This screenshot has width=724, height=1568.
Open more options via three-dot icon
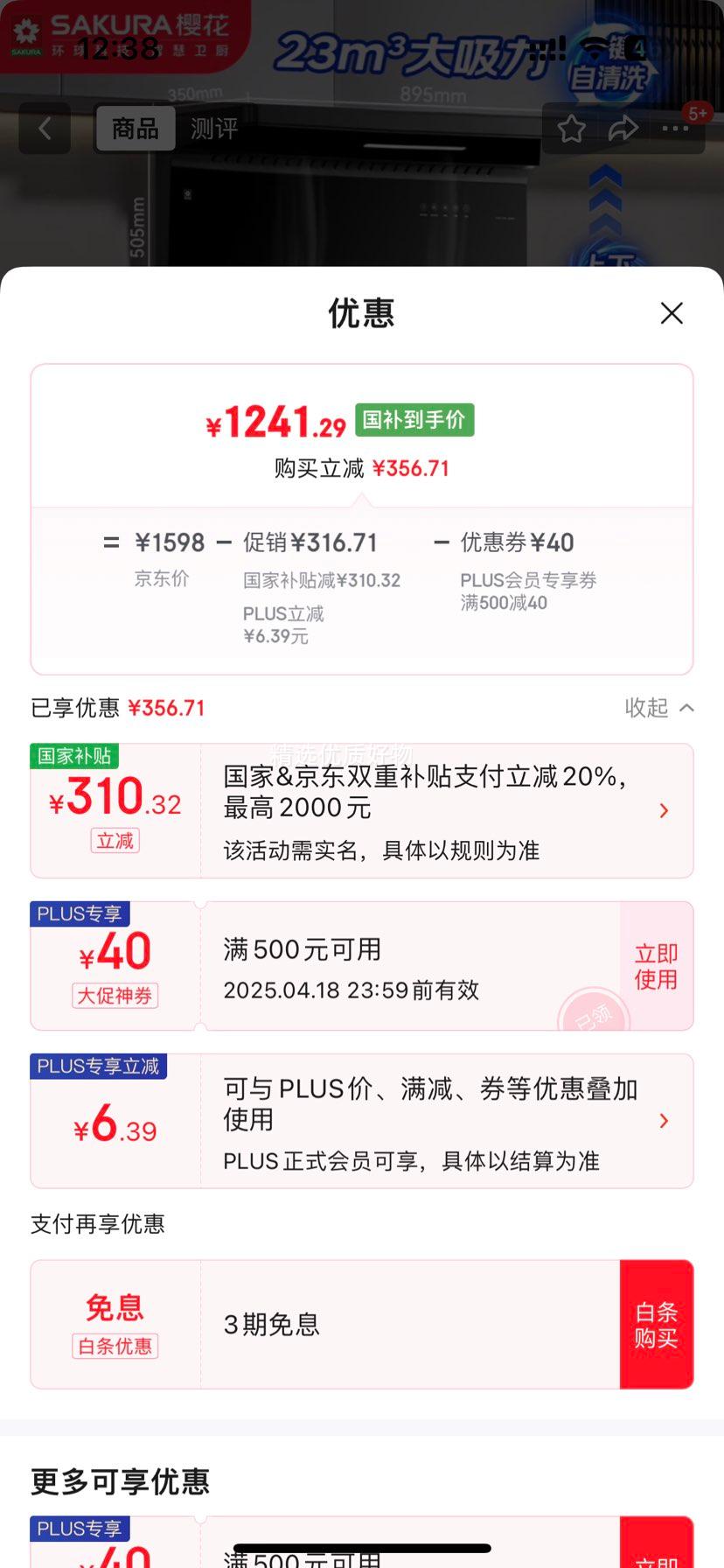[675, 129]
